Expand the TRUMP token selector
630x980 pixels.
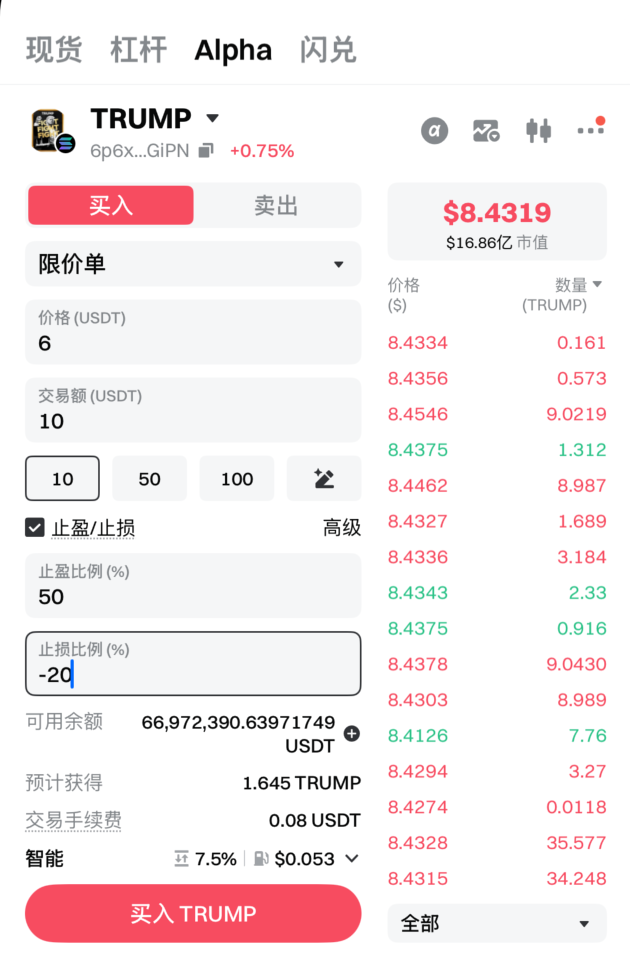[211, 118]
